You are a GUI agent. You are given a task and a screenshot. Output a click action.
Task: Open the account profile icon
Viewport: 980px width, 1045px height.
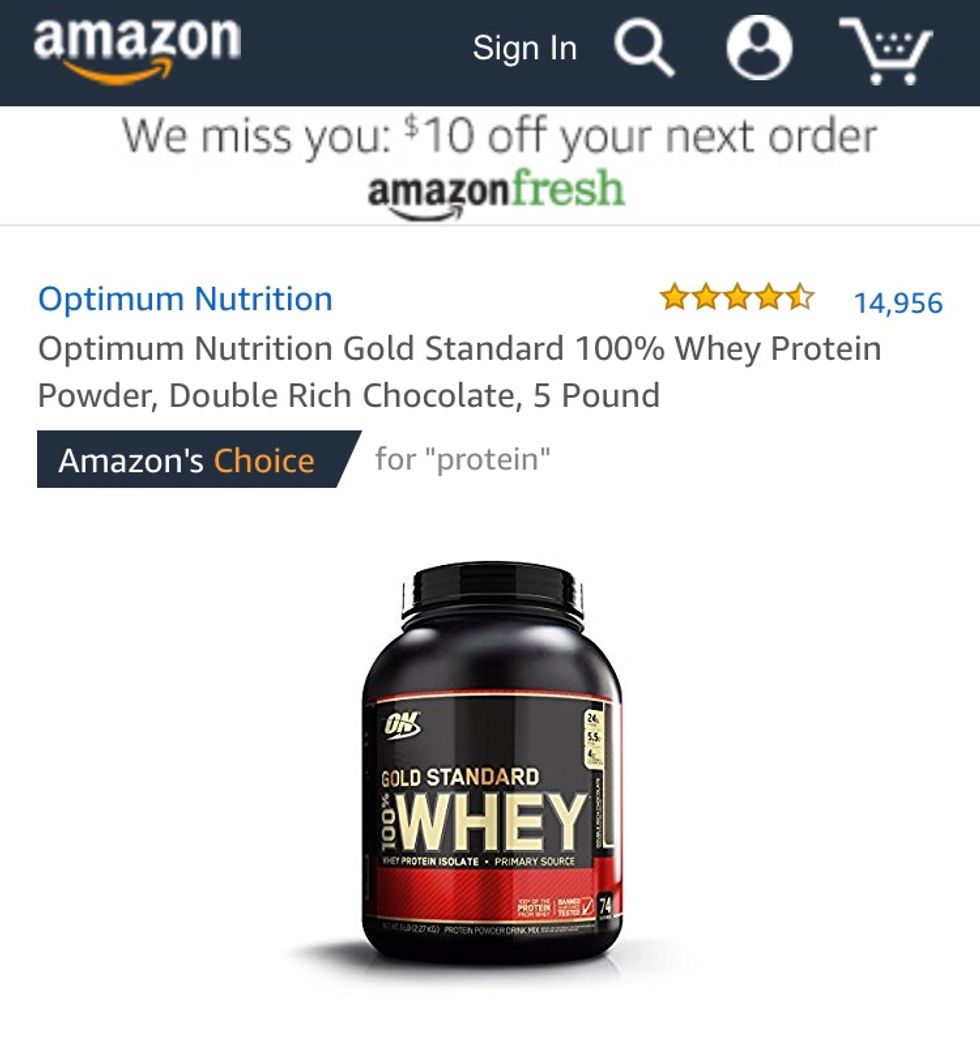(759, 49)
